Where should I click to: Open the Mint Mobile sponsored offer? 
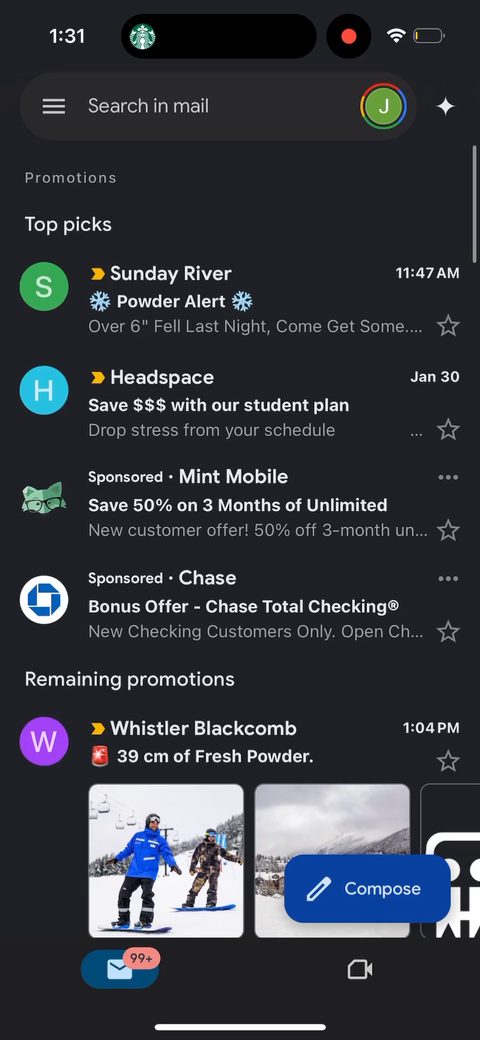(x=240, y=503)
